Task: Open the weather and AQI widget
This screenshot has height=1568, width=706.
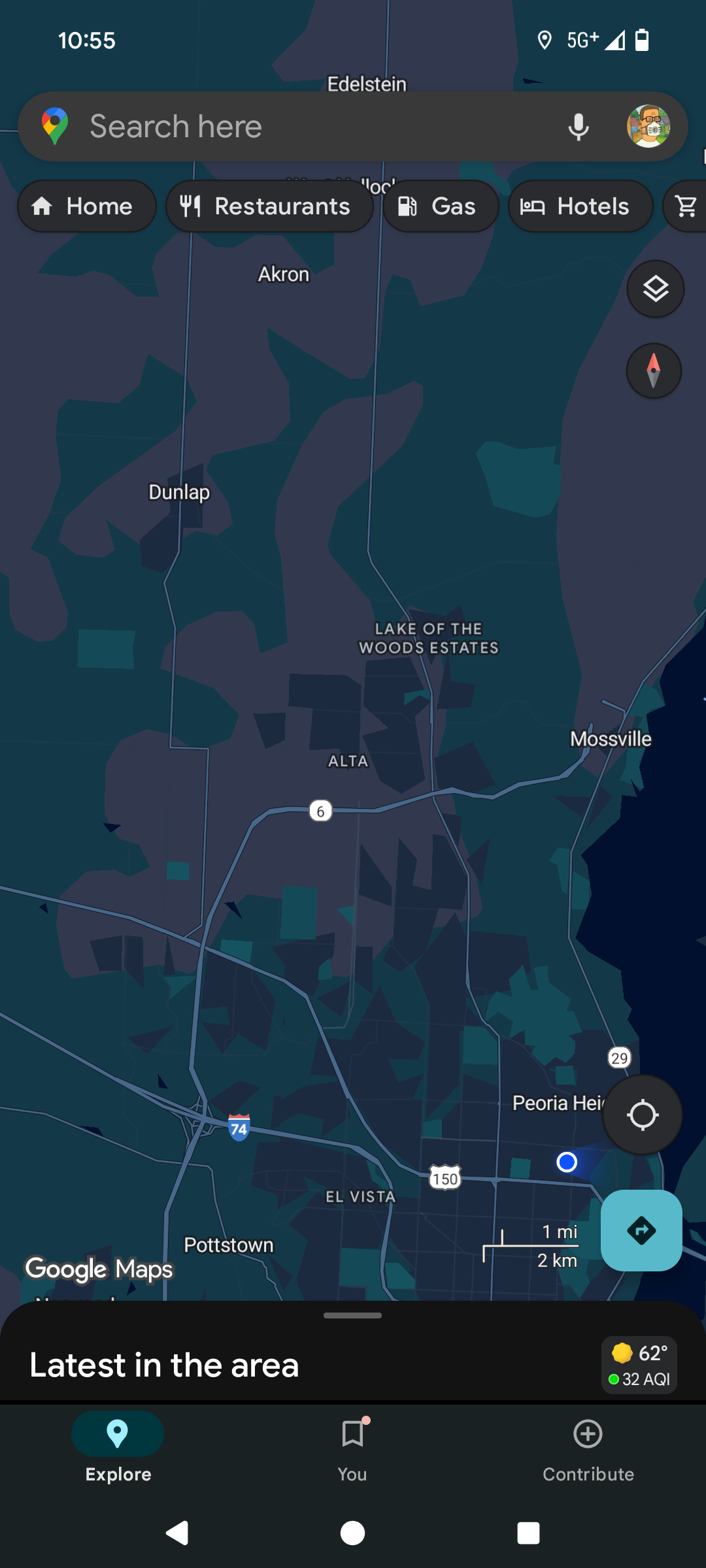Action: (639, 1365)
